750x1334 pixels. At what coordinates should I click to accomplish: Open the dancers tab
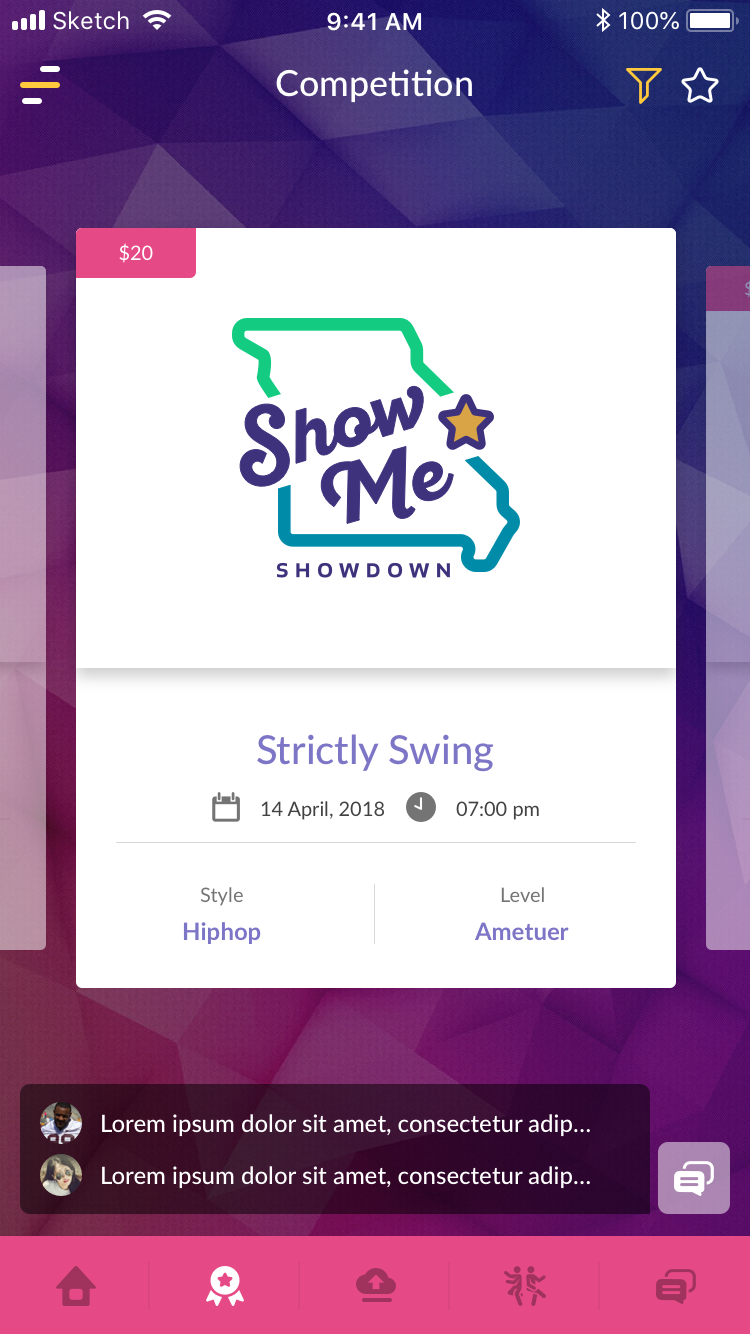(525, 1285)
